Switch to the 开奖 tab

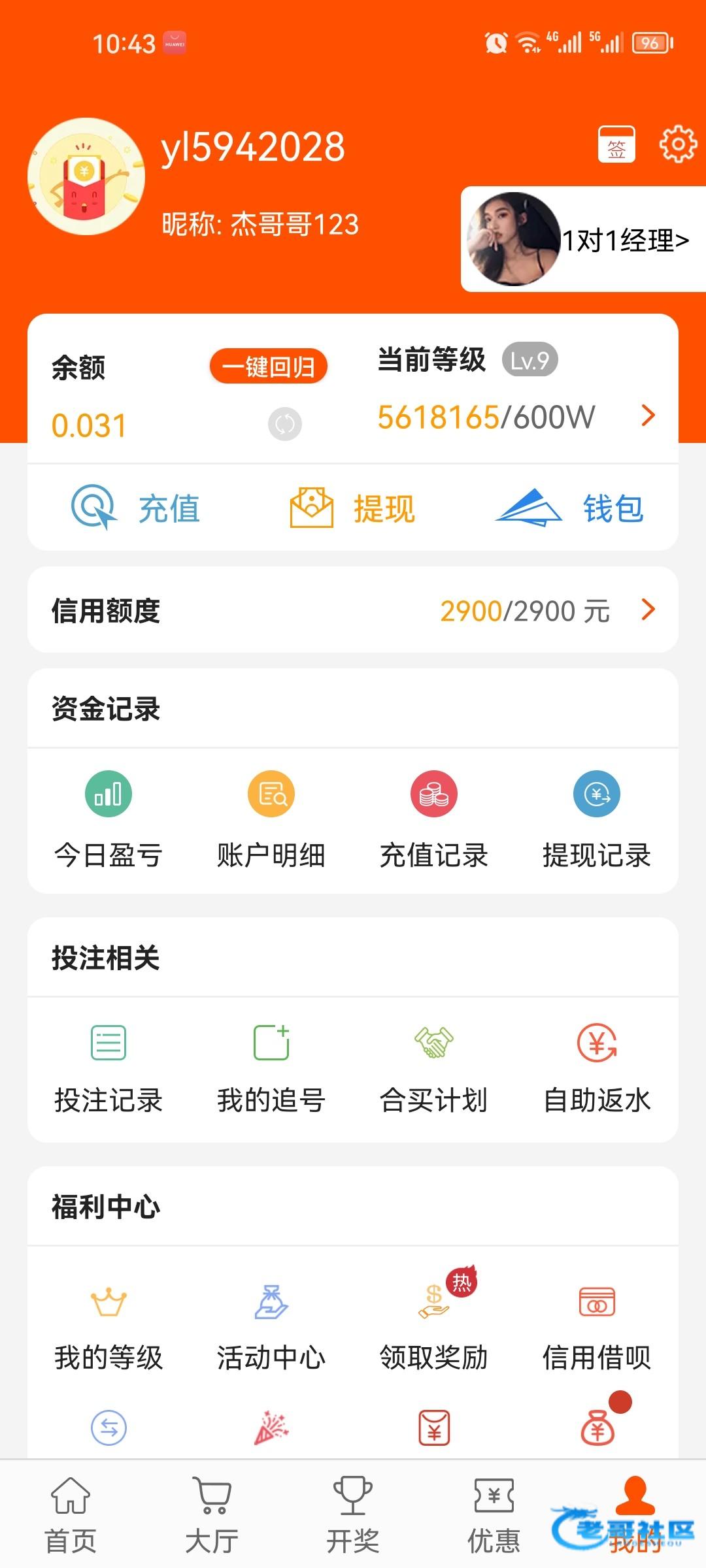point(353,1514)
